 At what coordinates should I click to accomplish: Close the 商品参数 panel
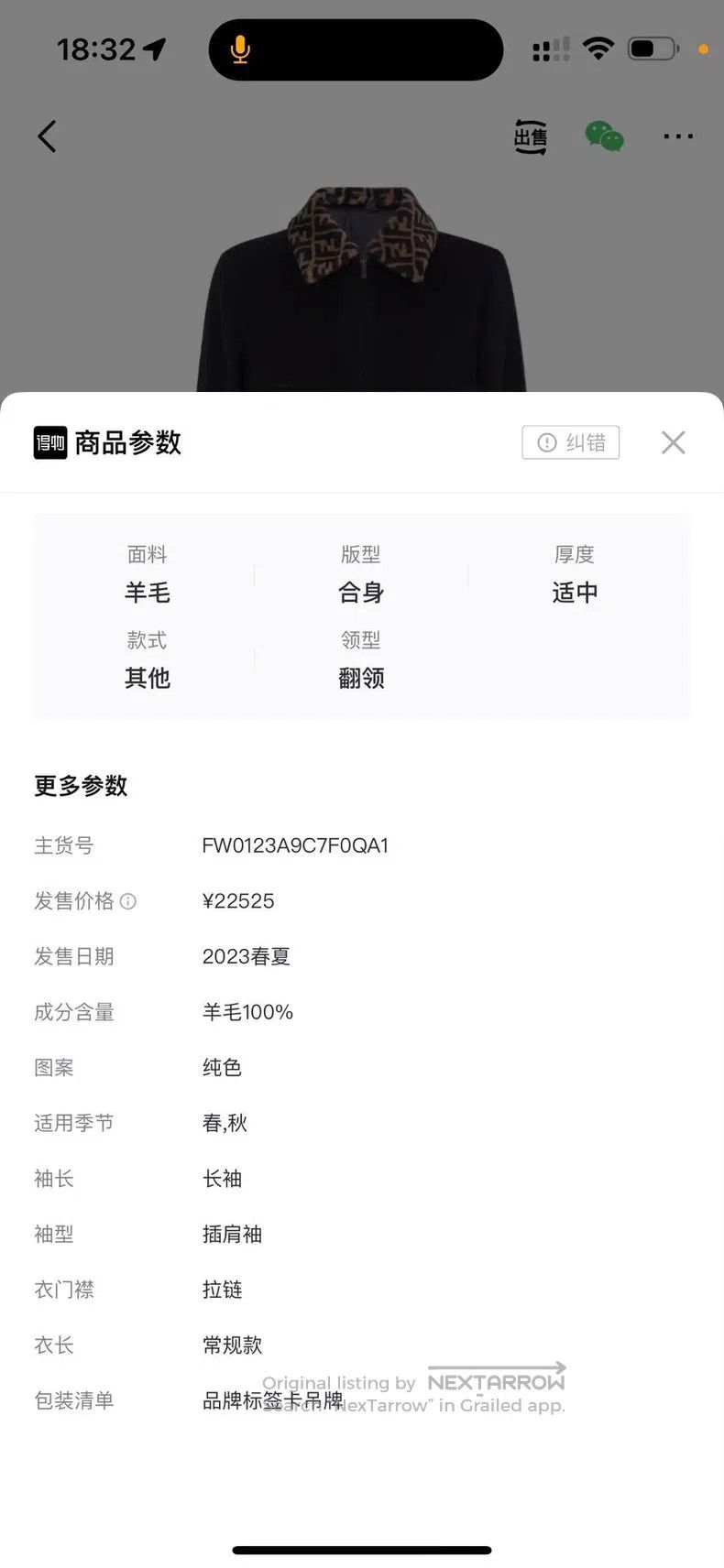coord(674,442)
